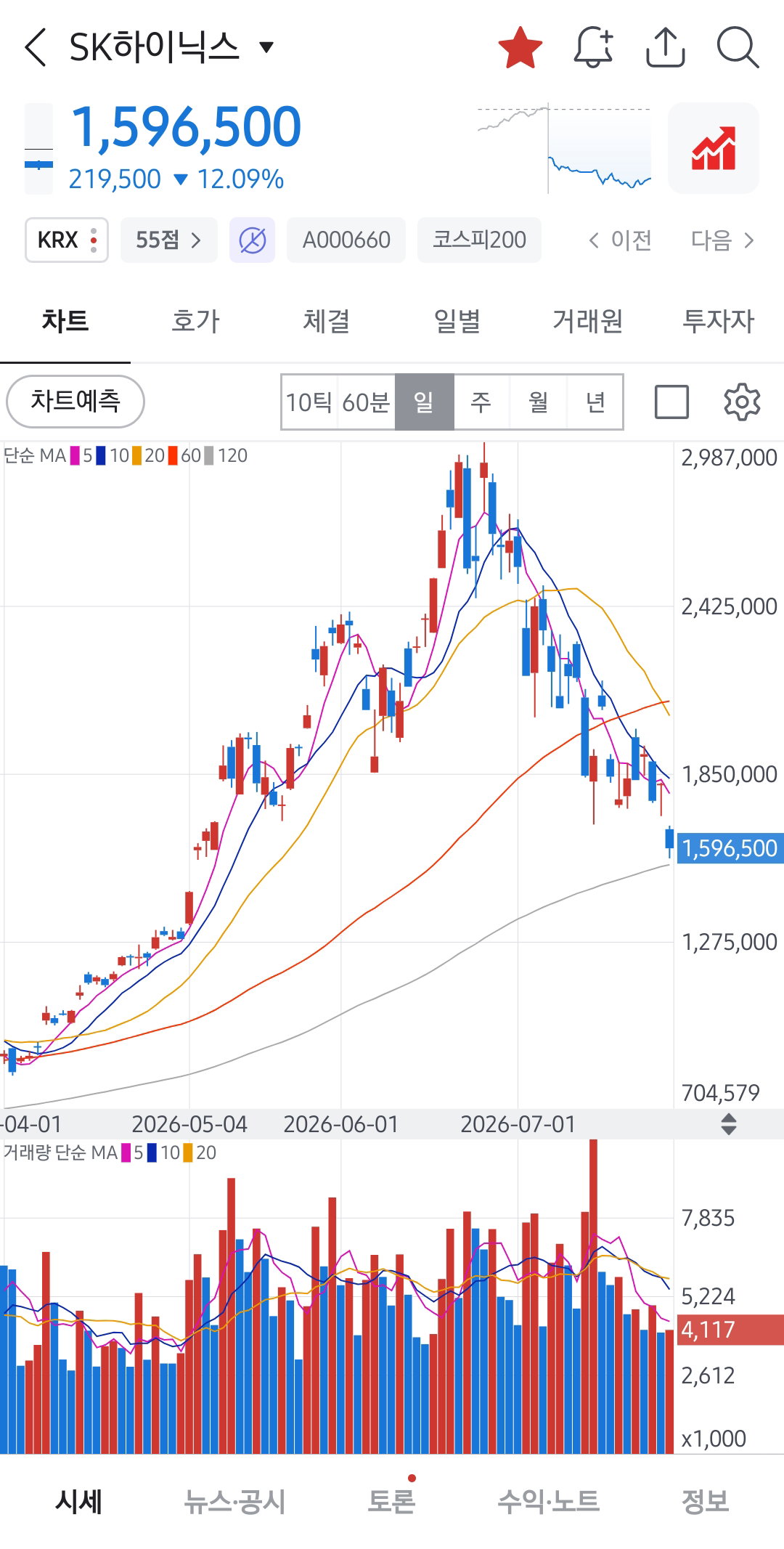Open the 뉴스·공시 bottom tab
This screenshot has width=784, height=1549.
pyautogui.click(x=234, y=1501)
